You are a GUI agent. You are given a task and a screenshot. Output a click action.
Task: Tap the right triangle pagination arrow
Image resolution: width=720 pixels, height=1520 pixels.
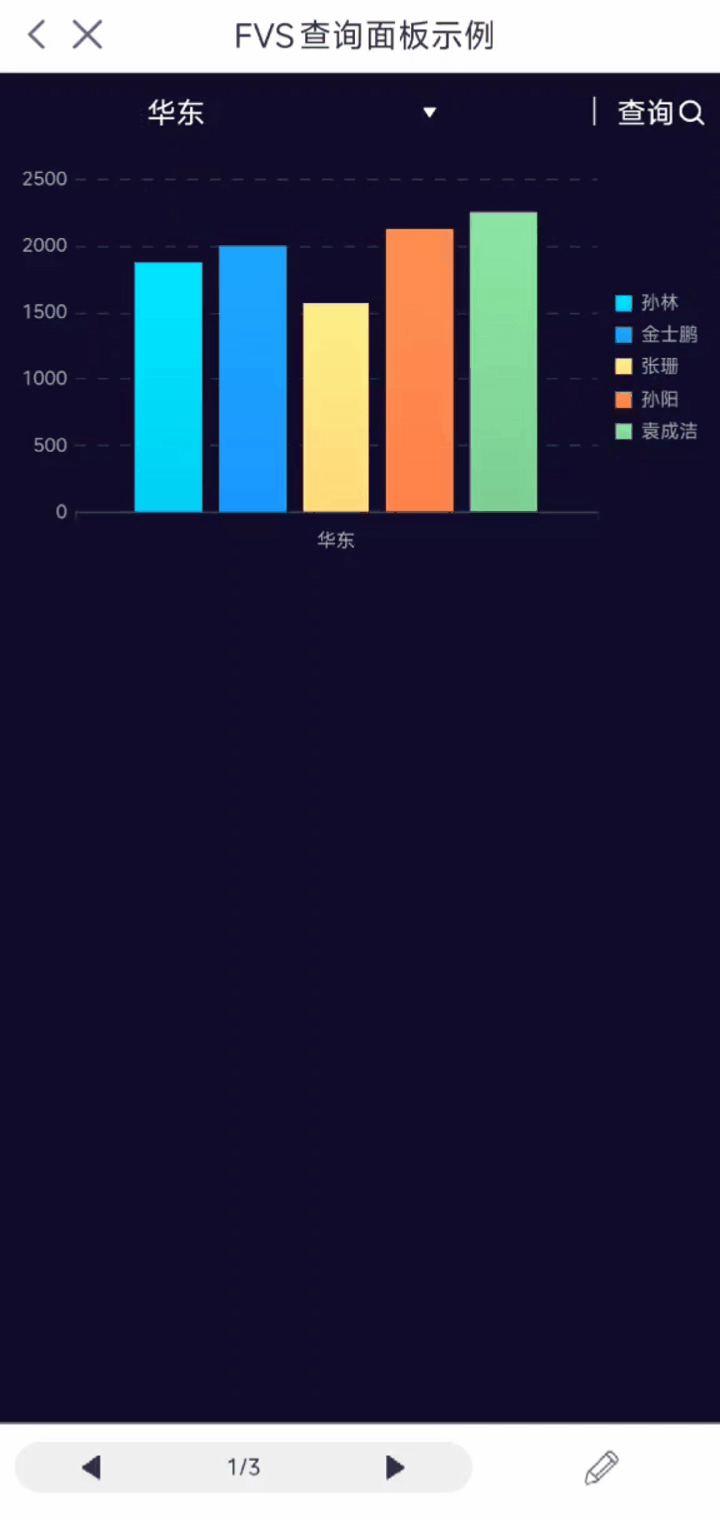(395, 1466)
